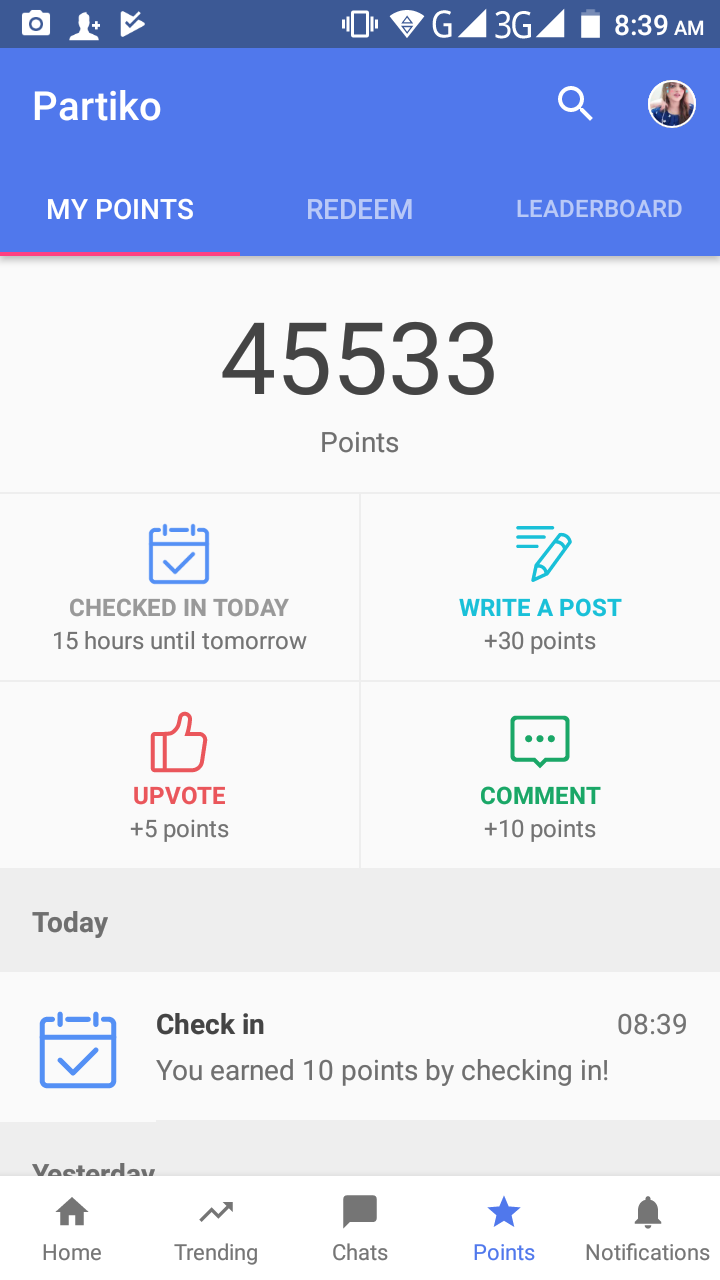The image size is (720, 1280).
Task: Switch to the Redeem tab
Action: 360,209
